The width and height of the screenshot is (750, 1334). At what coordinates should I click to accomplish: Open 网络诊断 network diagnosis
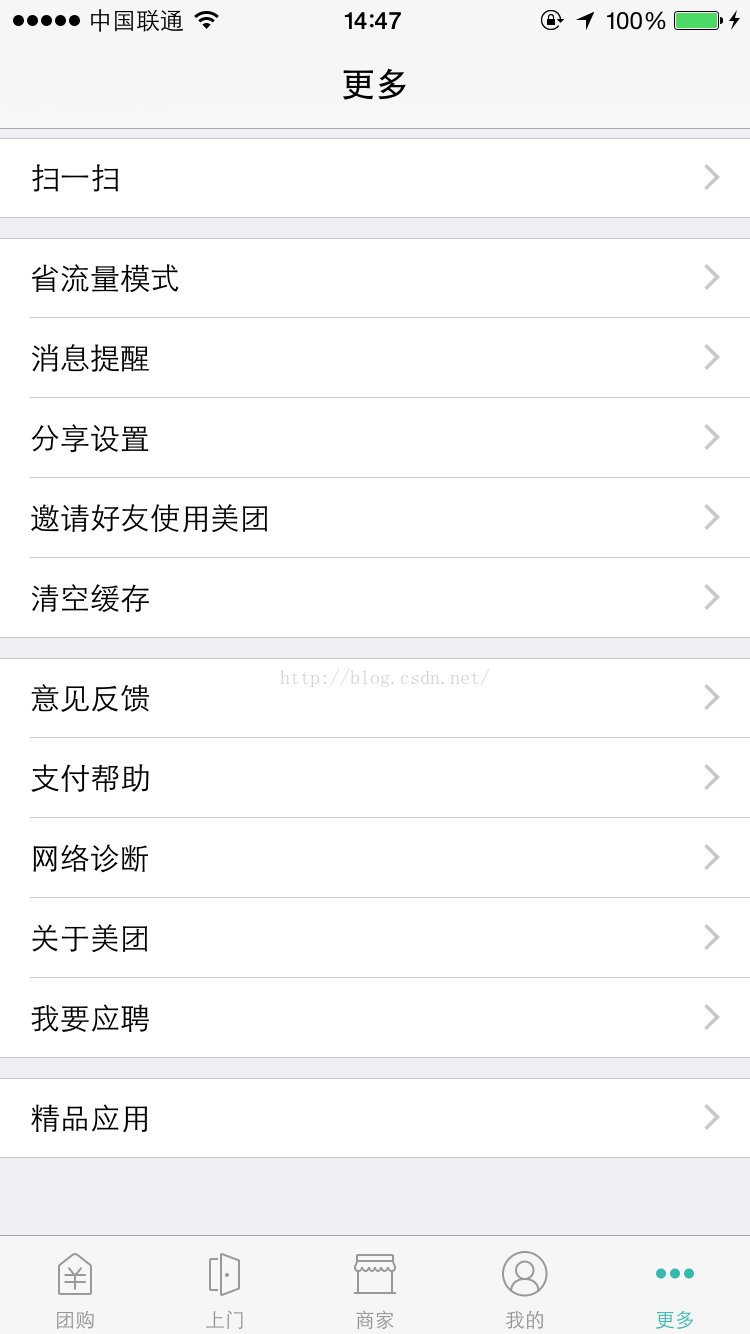coord(375,858)
